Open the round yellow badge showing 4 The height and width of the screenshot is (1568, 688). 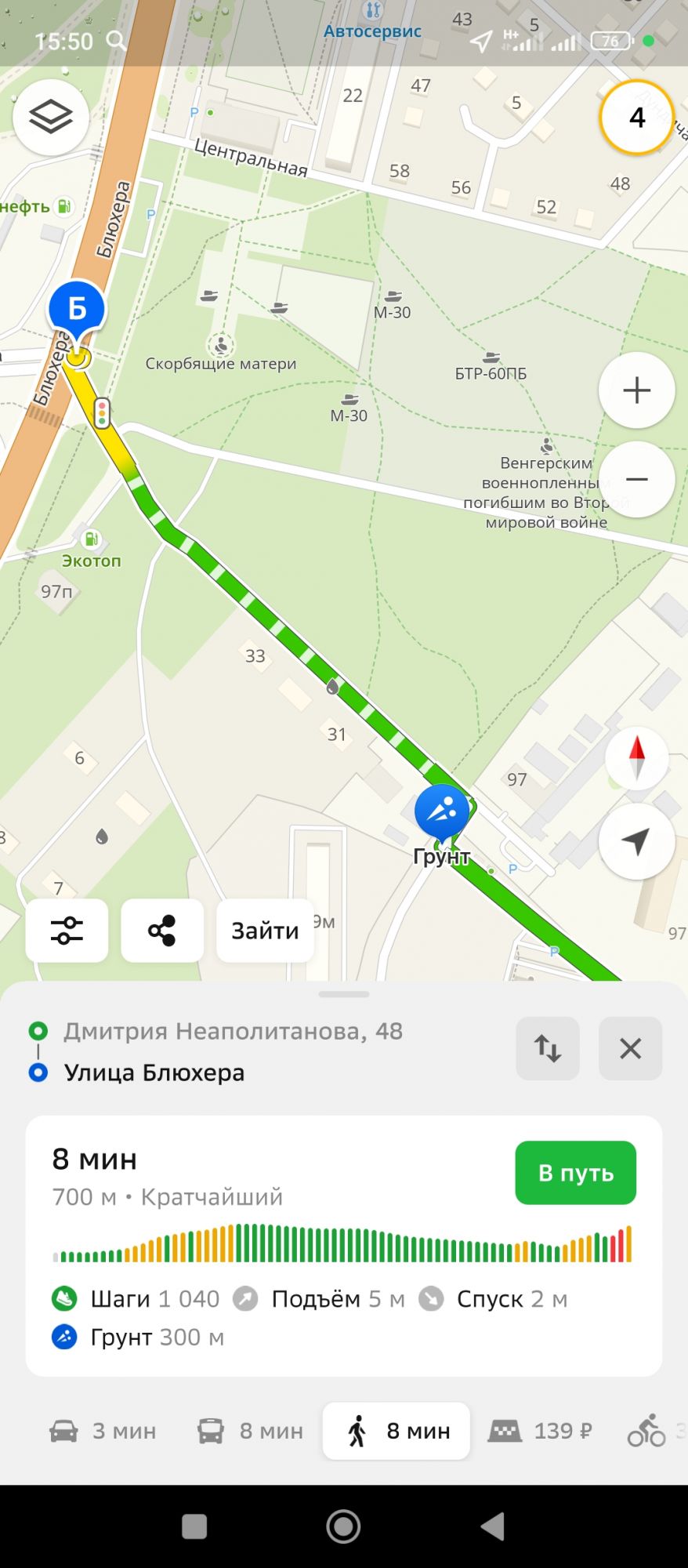point(636,118)
